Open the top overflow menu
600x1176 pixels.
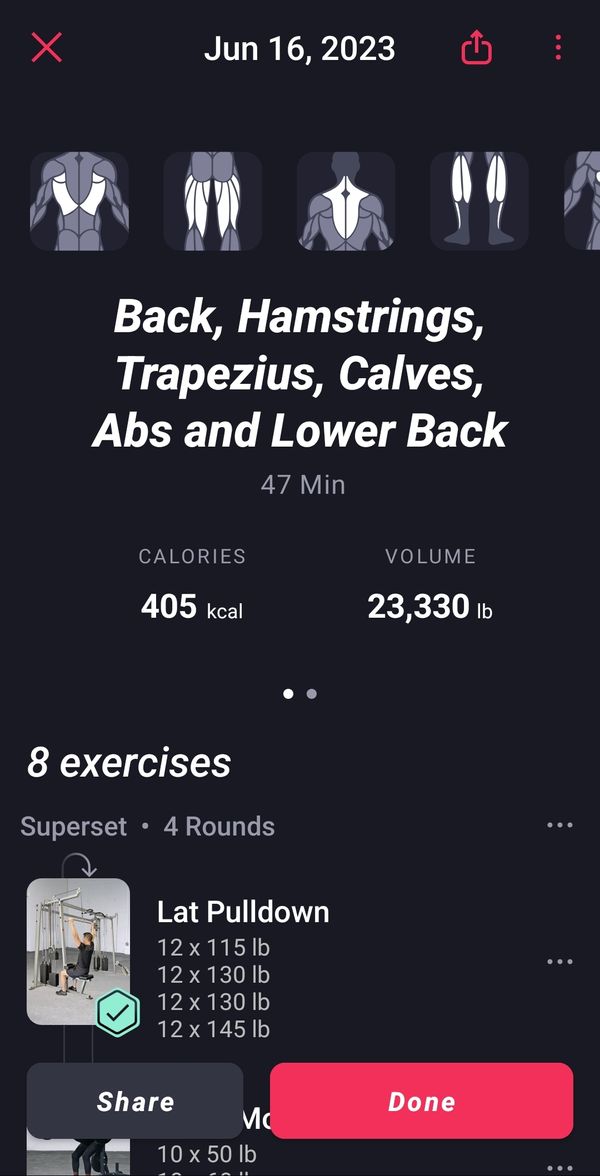tap(558, 48)
